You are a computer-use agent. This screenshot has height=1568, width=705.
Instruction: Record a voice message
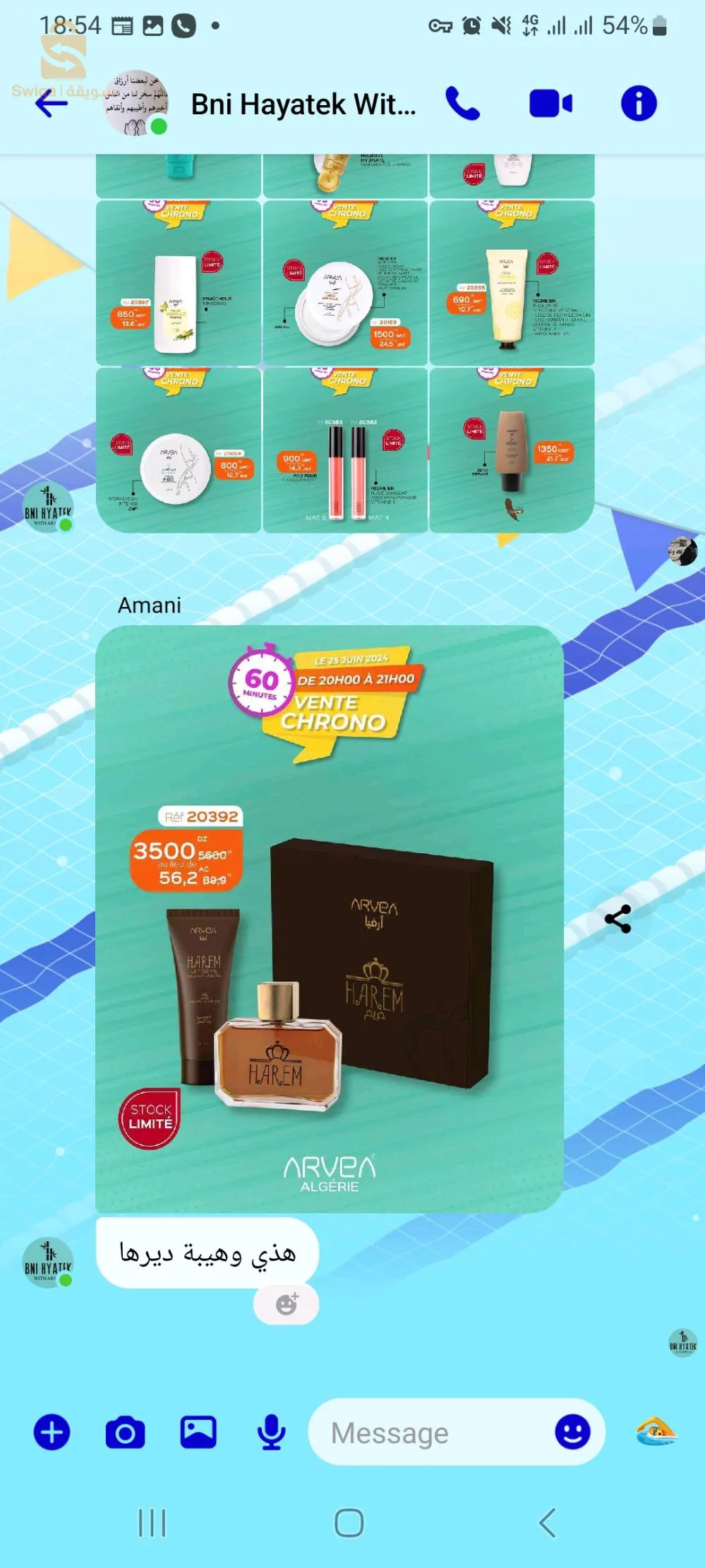pos(271,1433)
